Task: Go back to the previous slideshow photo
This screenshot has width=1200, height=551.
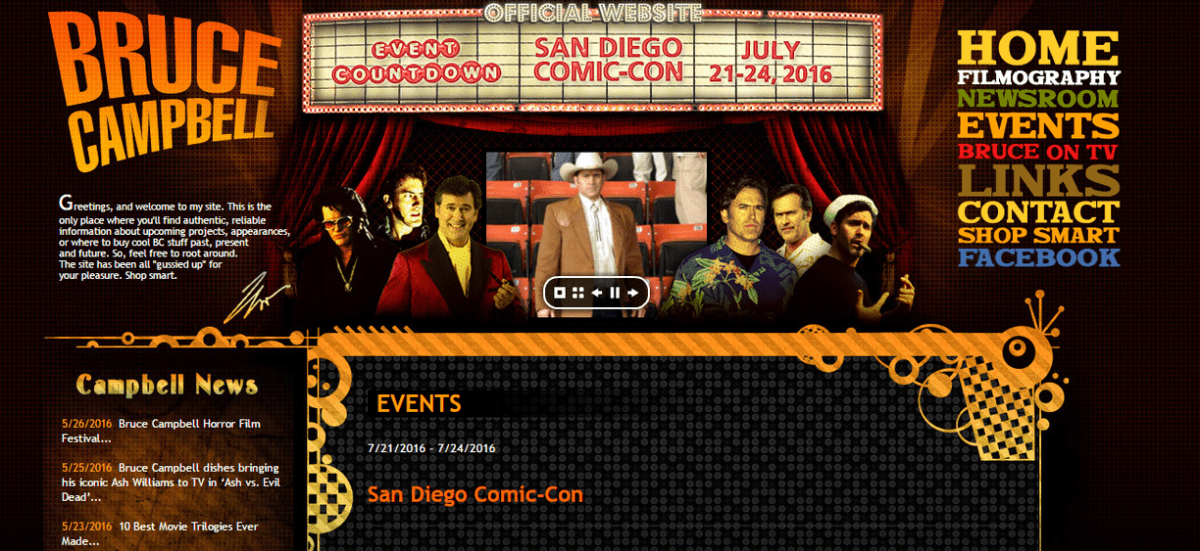Action: tap(597, 293)
